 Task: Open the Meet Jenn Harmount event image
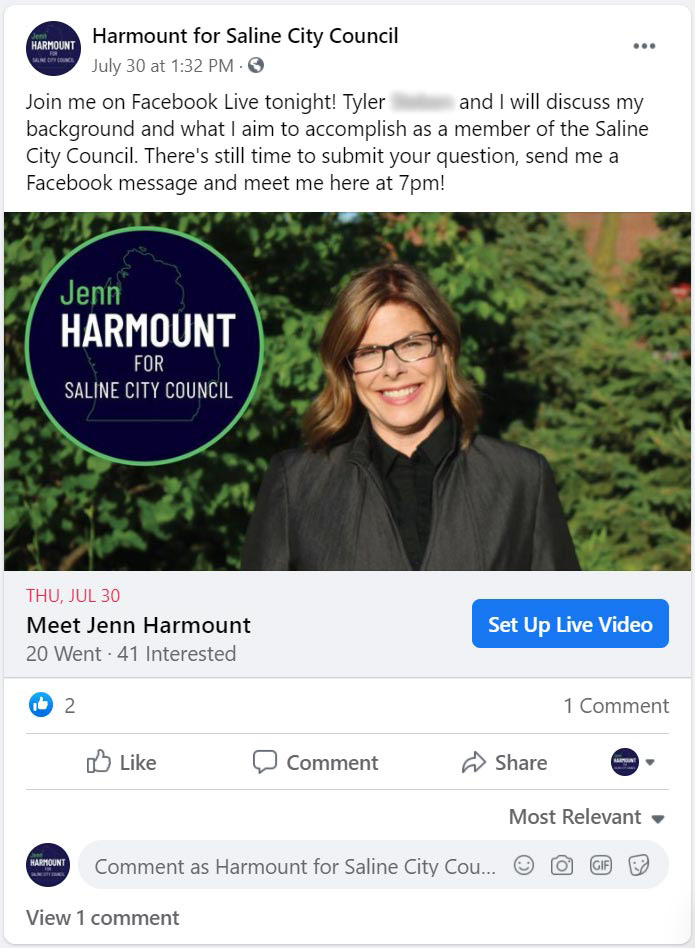pos(347,391)
